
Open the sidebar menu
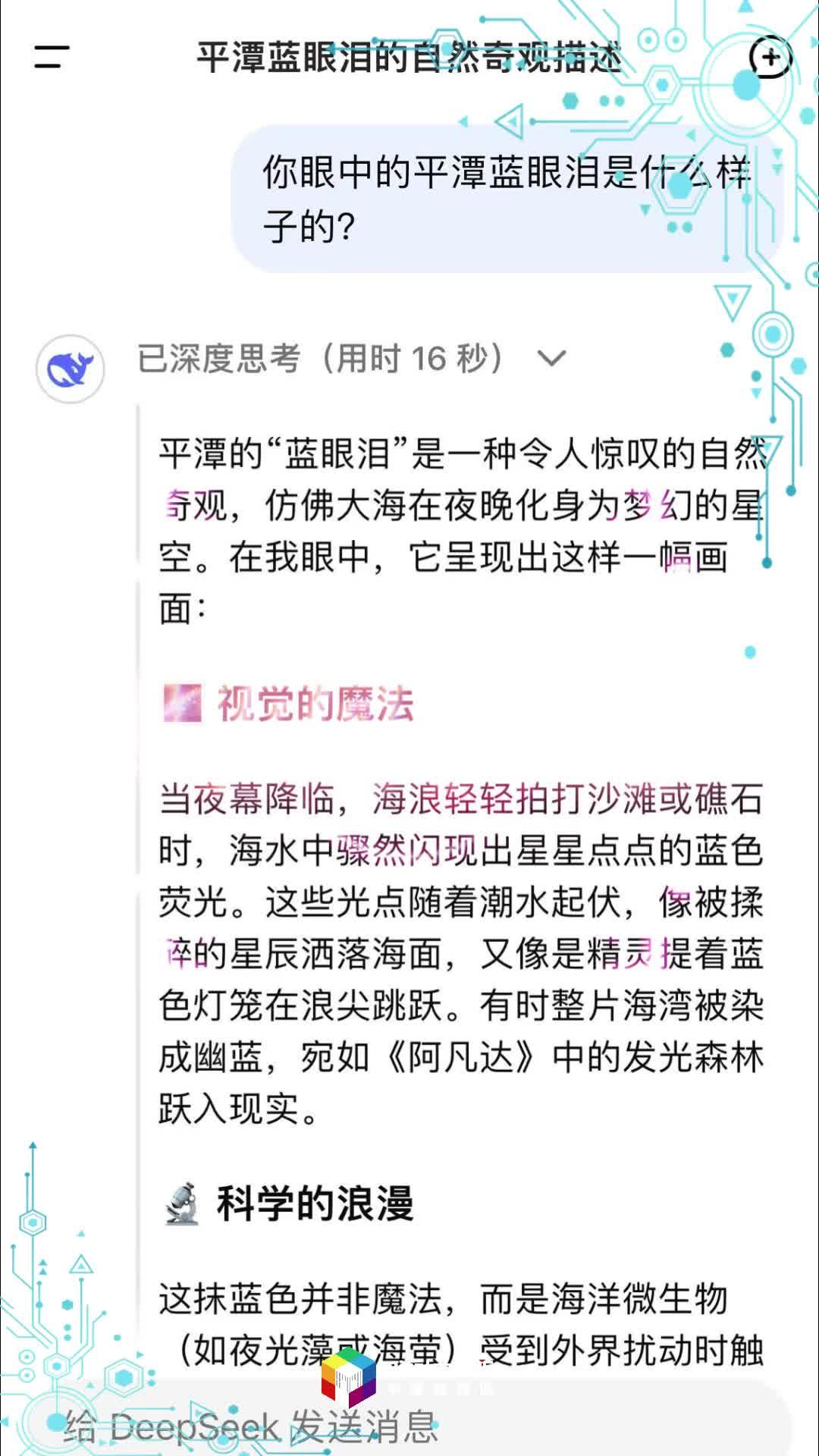tap(52, 57)
